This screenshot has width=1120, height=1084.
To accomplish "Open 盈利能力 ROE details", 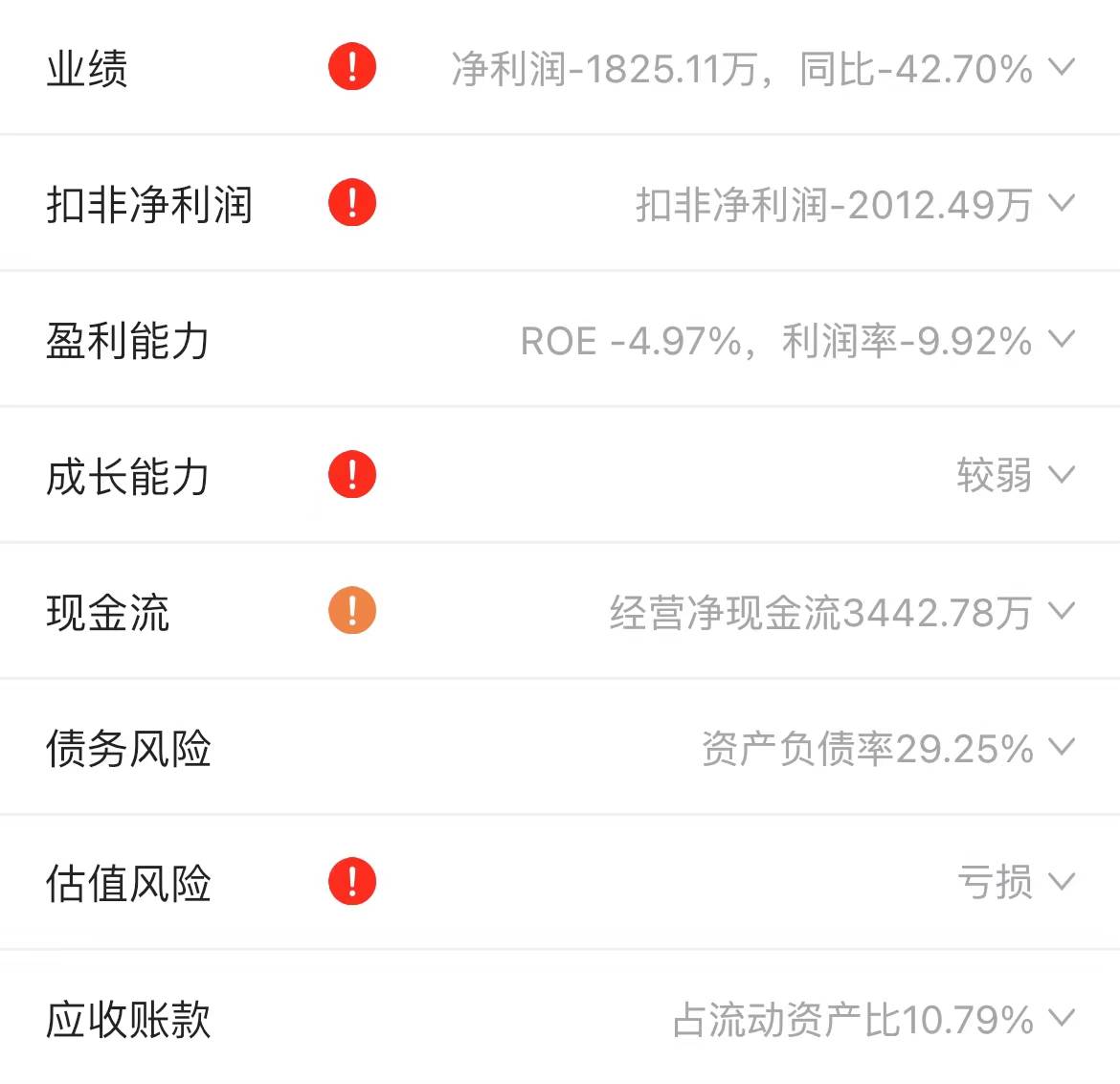I will pos(1062,340).
